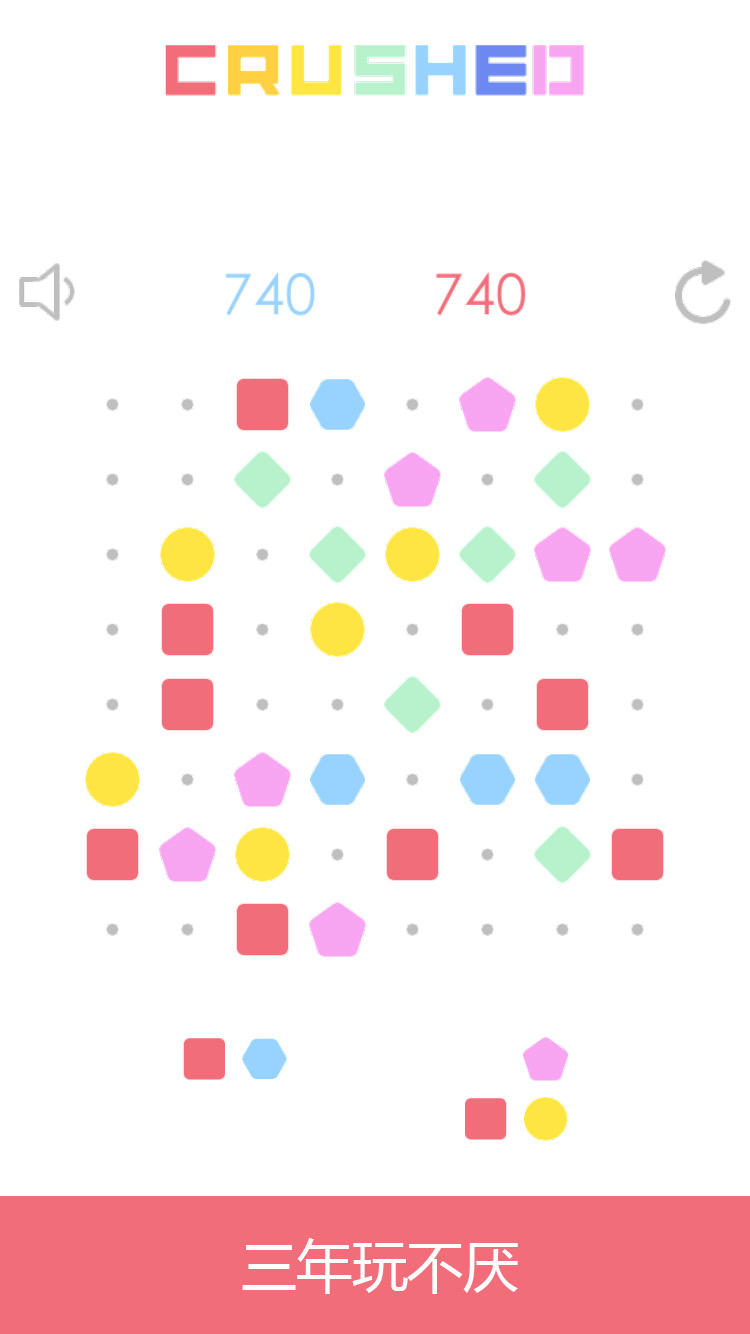Restart the game using the refresh icon
750x1334 pixels.
[x=705, y=291]
